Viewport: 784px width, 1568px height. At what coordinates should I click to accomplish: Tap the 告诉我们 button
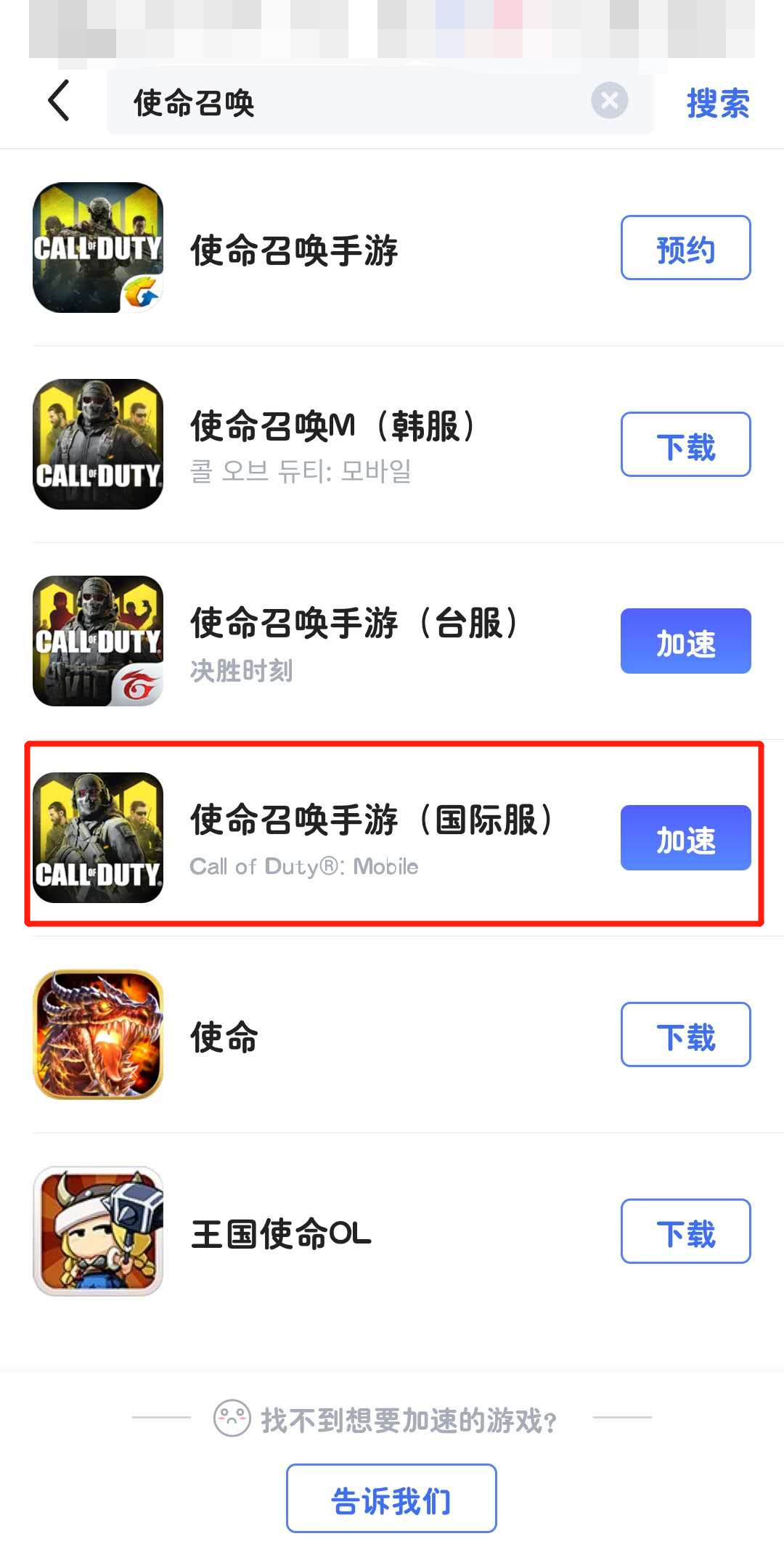(x=391, y=1498)
